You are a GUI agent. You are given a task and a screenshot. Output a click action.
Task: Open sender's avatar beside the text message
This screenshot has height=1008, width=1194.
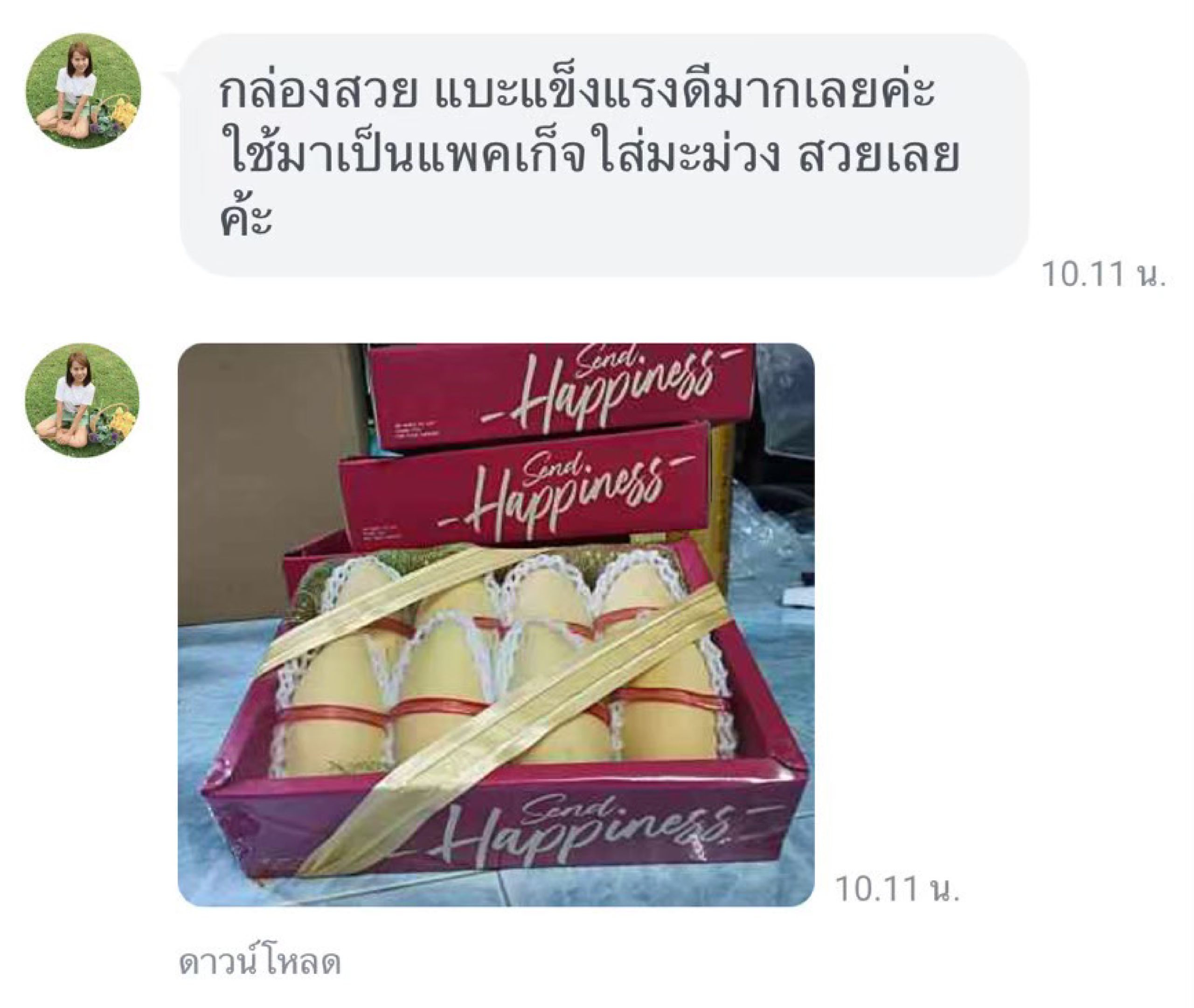pyautogui.click(x=83, y=90)
